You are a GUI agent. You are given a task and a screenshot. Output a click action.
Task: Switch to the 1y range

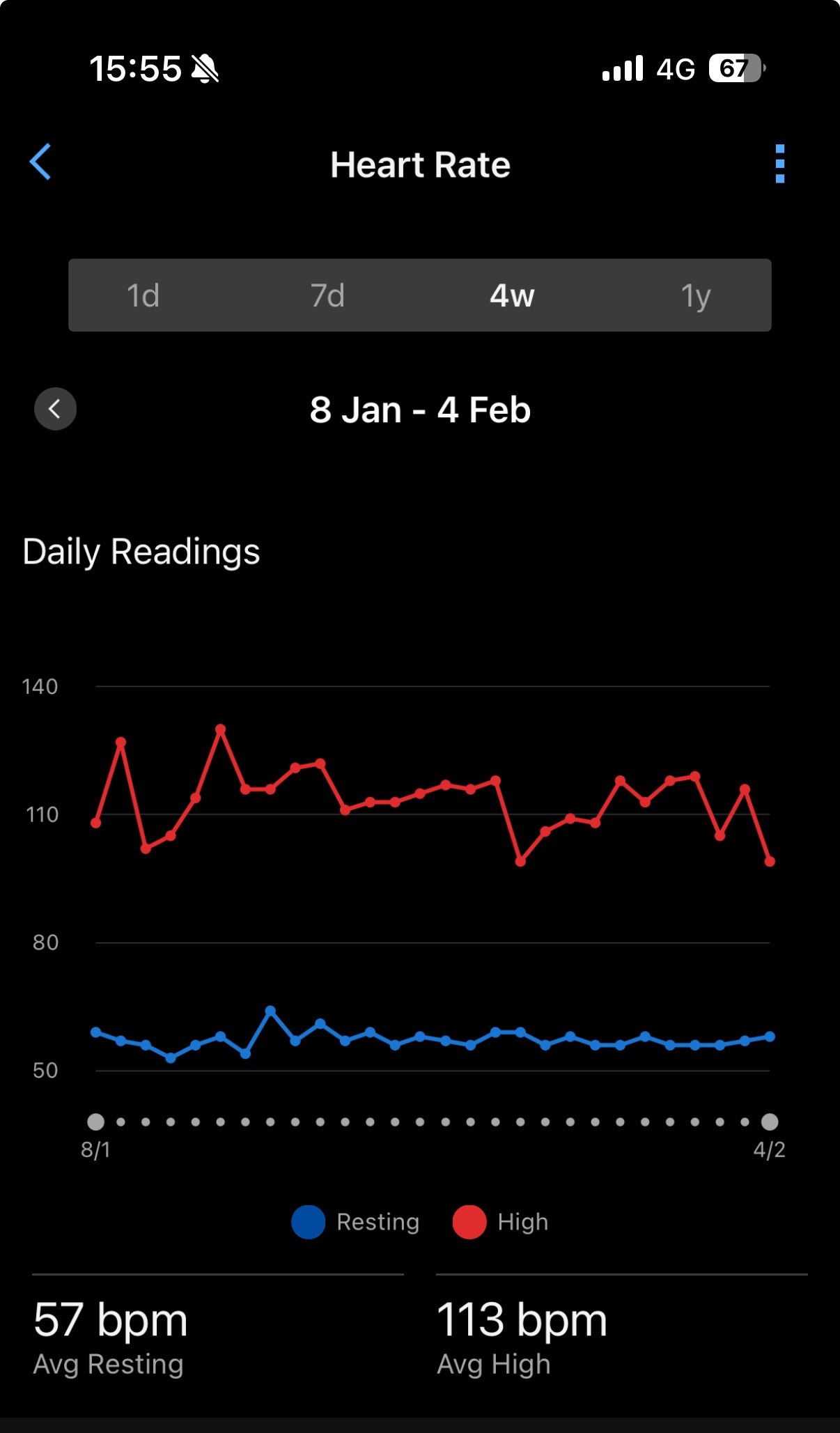click(695, 295)
